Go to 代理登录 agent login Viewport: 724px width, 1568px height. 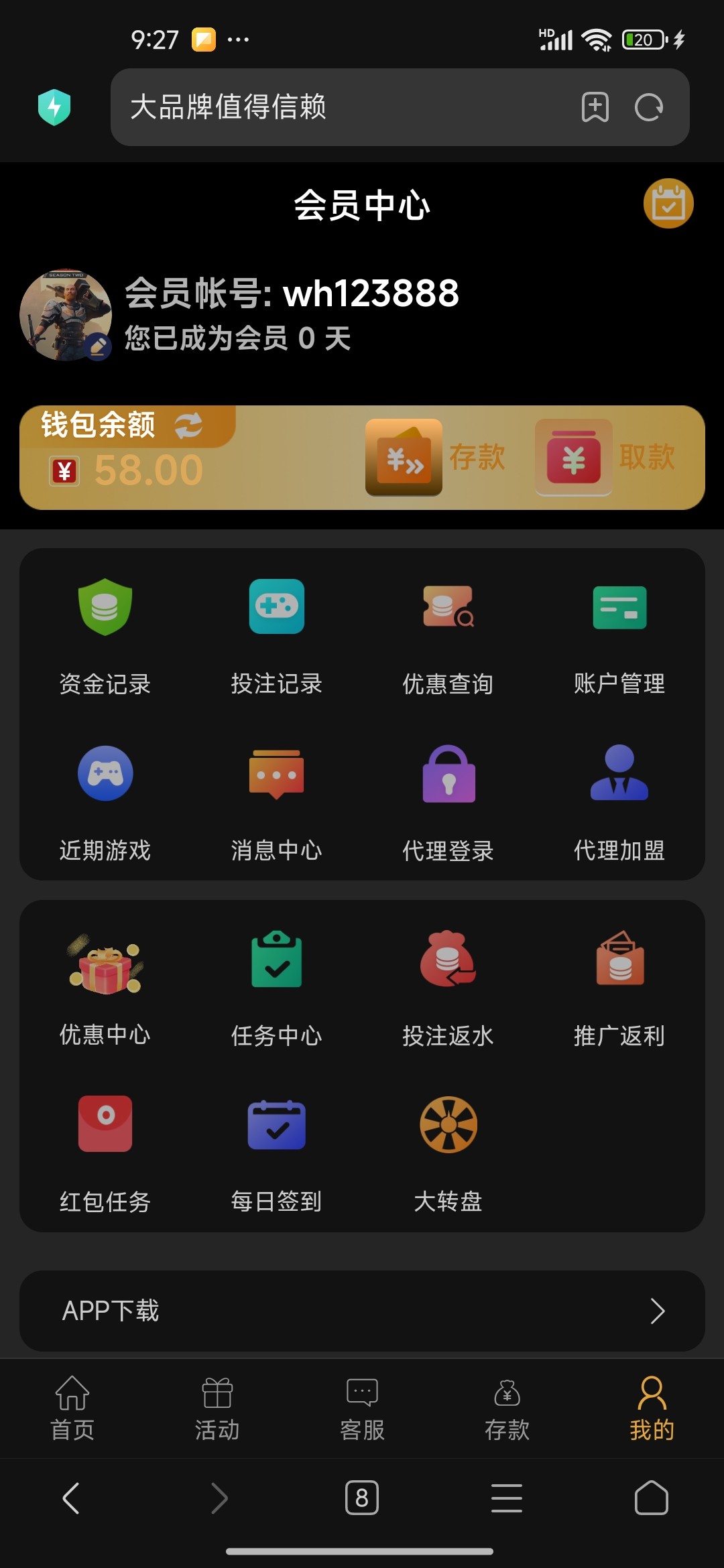click(448, 801)
